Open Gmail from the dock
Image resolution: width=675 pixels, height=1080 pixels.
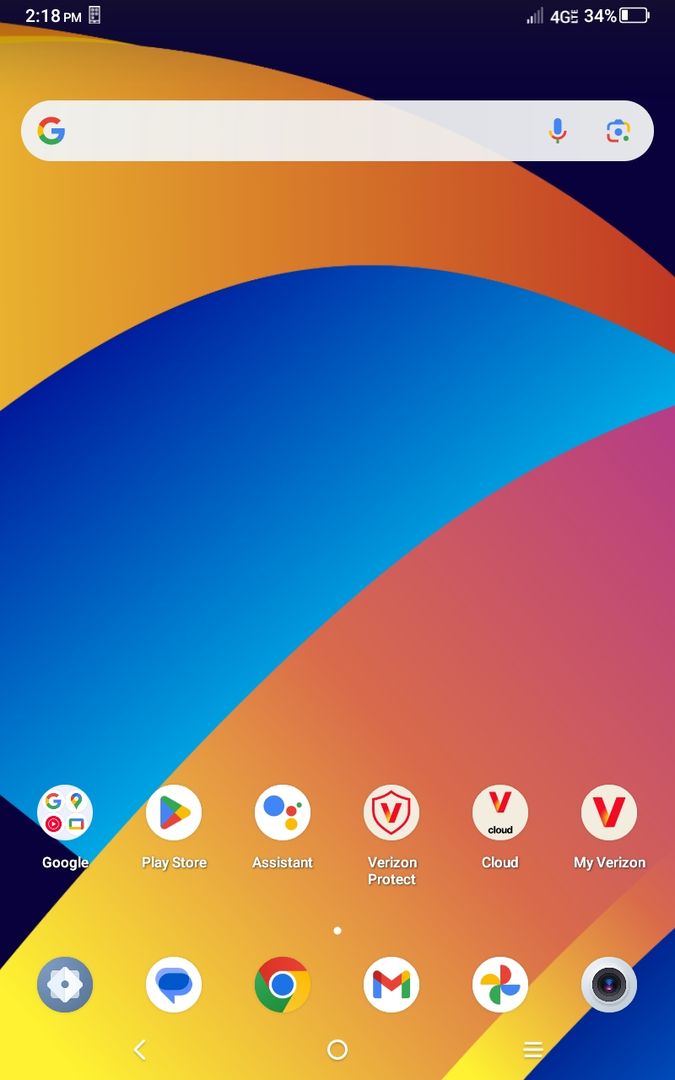tap(391, 985)
